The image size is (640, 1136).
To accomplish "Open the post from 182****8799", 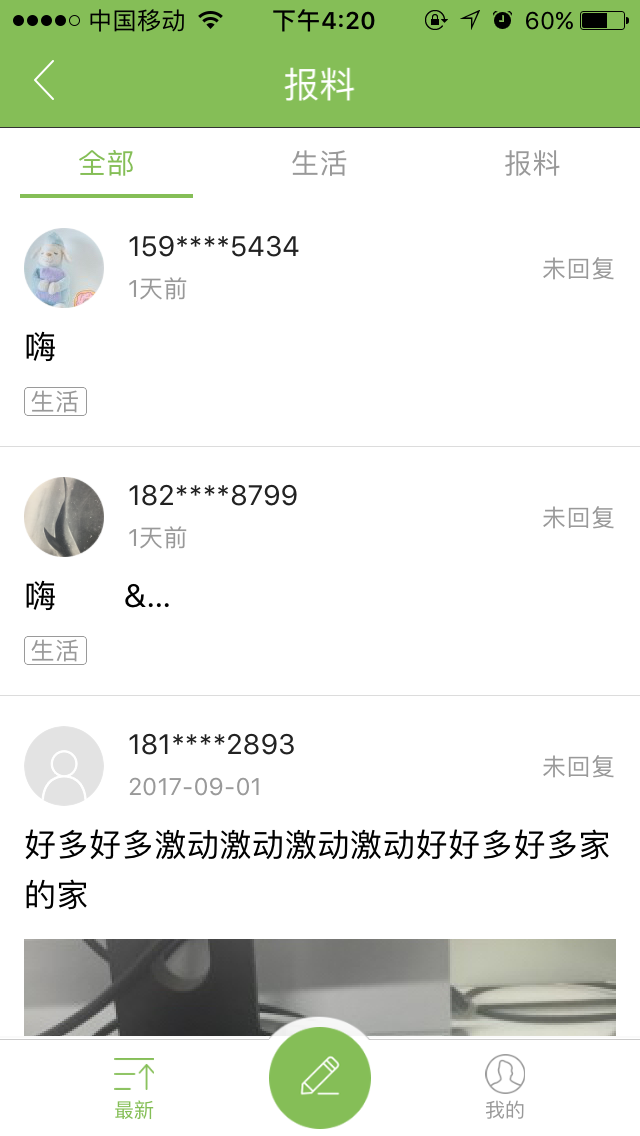I will [320, 596].
